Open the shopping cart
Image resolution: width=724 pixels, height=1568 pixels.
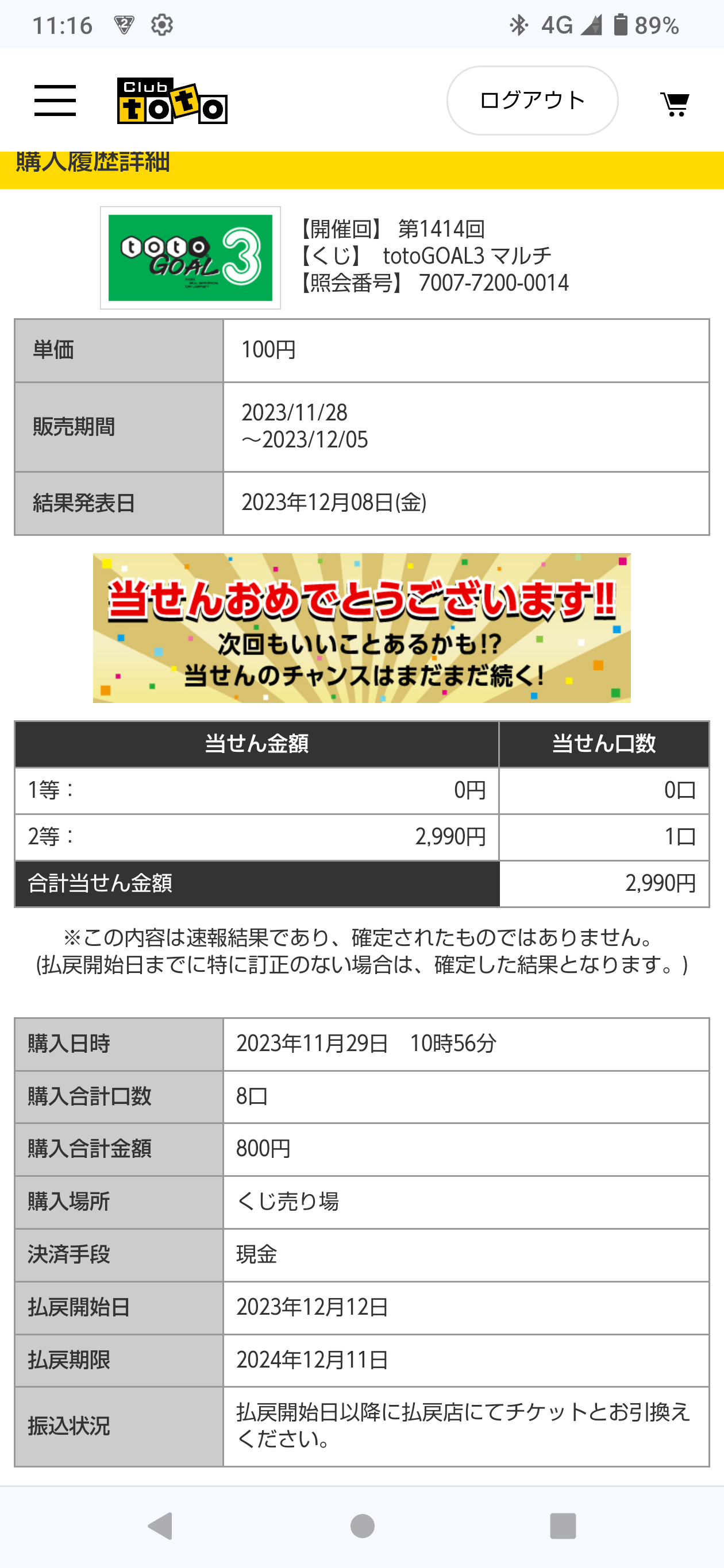[675, 103]
